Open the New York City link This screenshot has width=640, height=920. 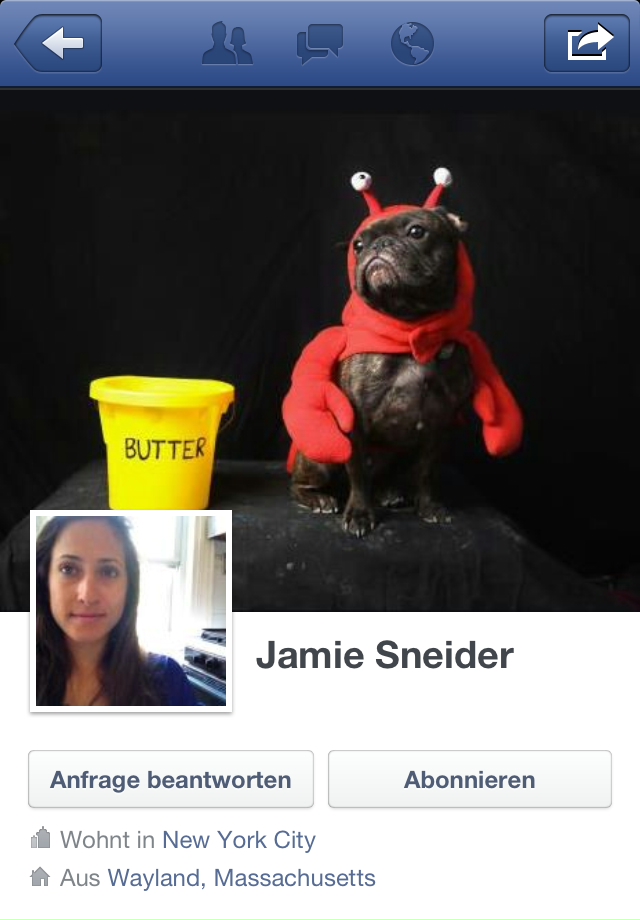coord(239,840)
